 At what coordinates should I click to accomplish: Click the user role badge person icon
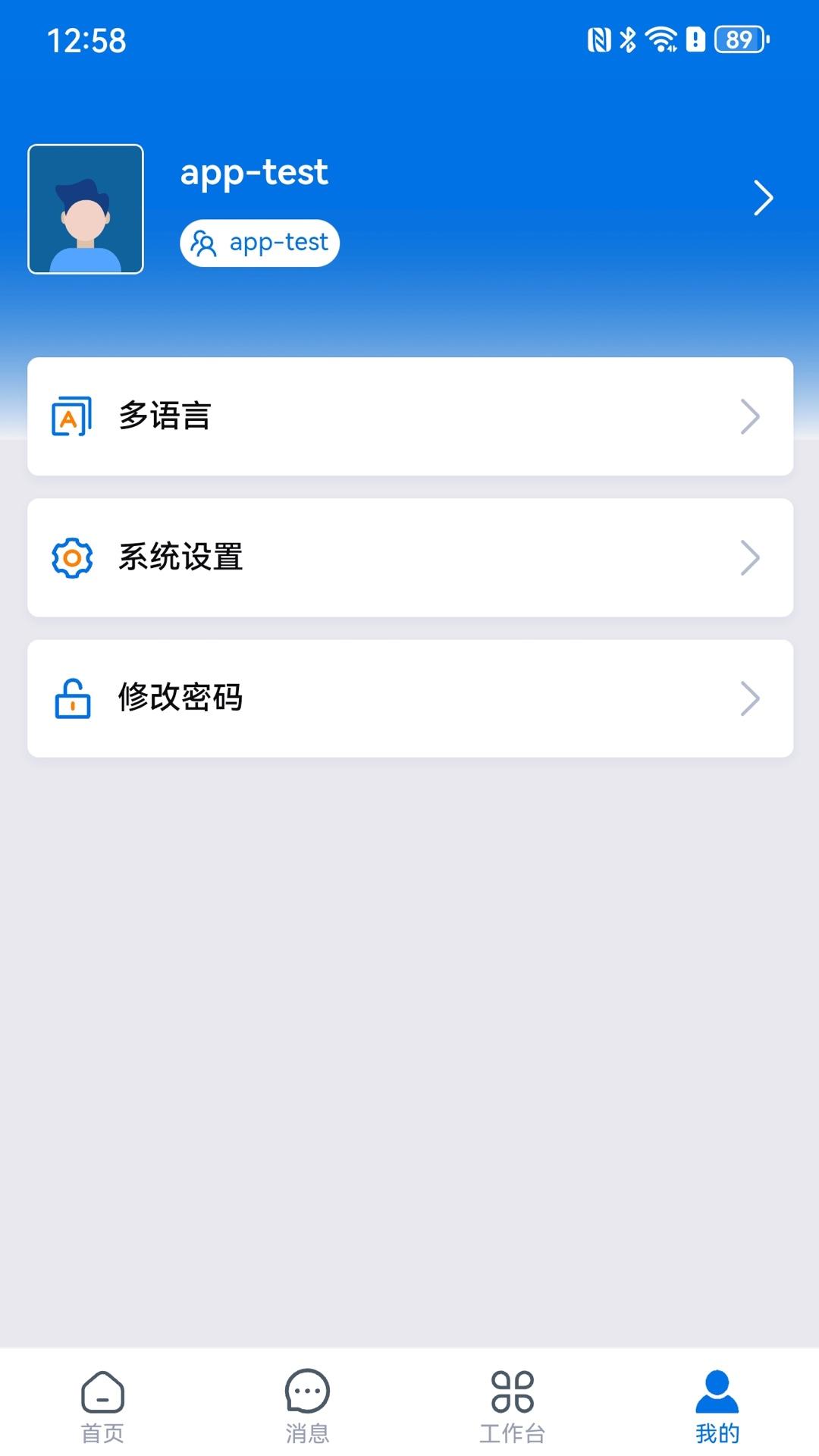pos(203,243)
